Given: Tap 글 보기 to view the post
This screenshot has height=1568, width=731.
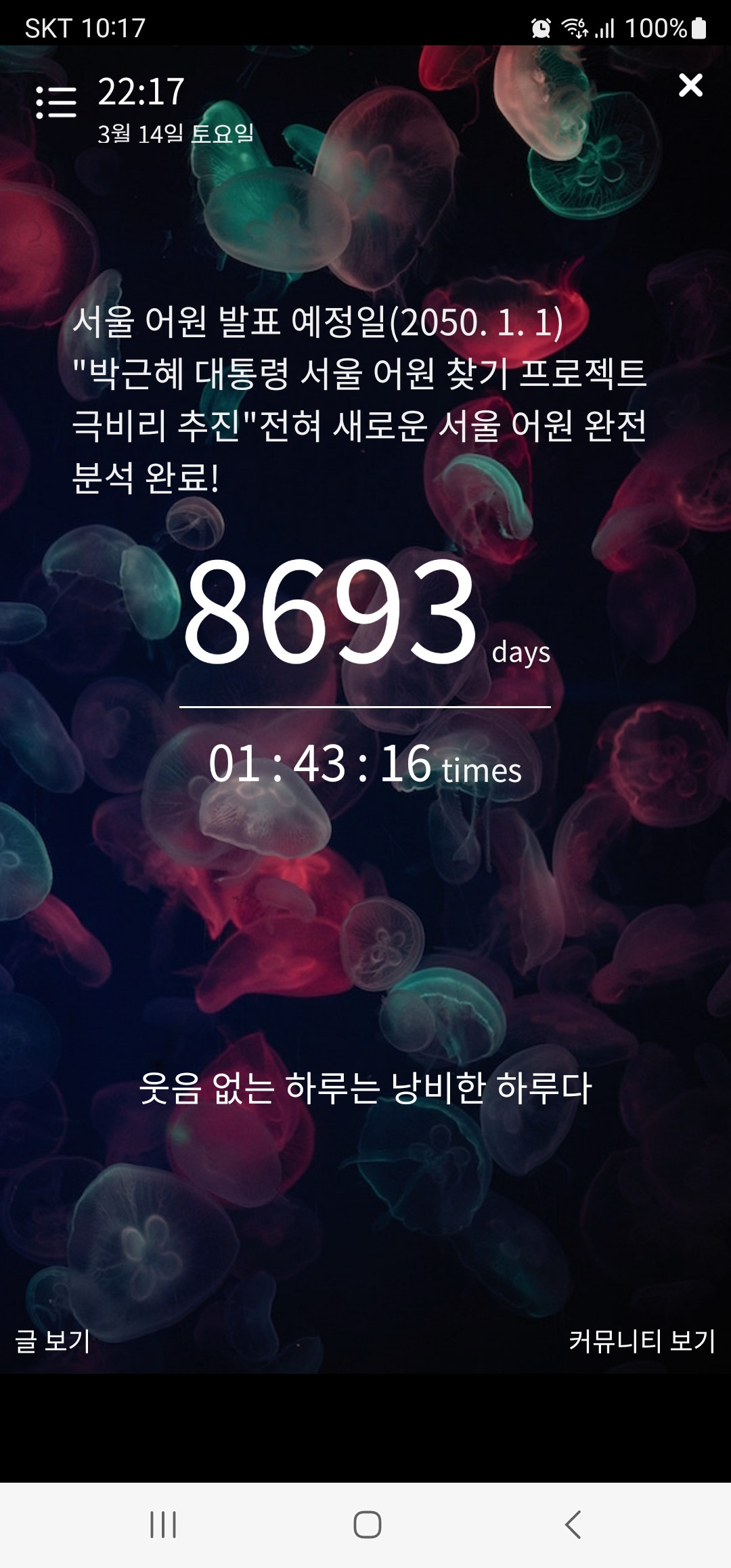Looking at the screenshot, I should click(x=53, y=1341).
